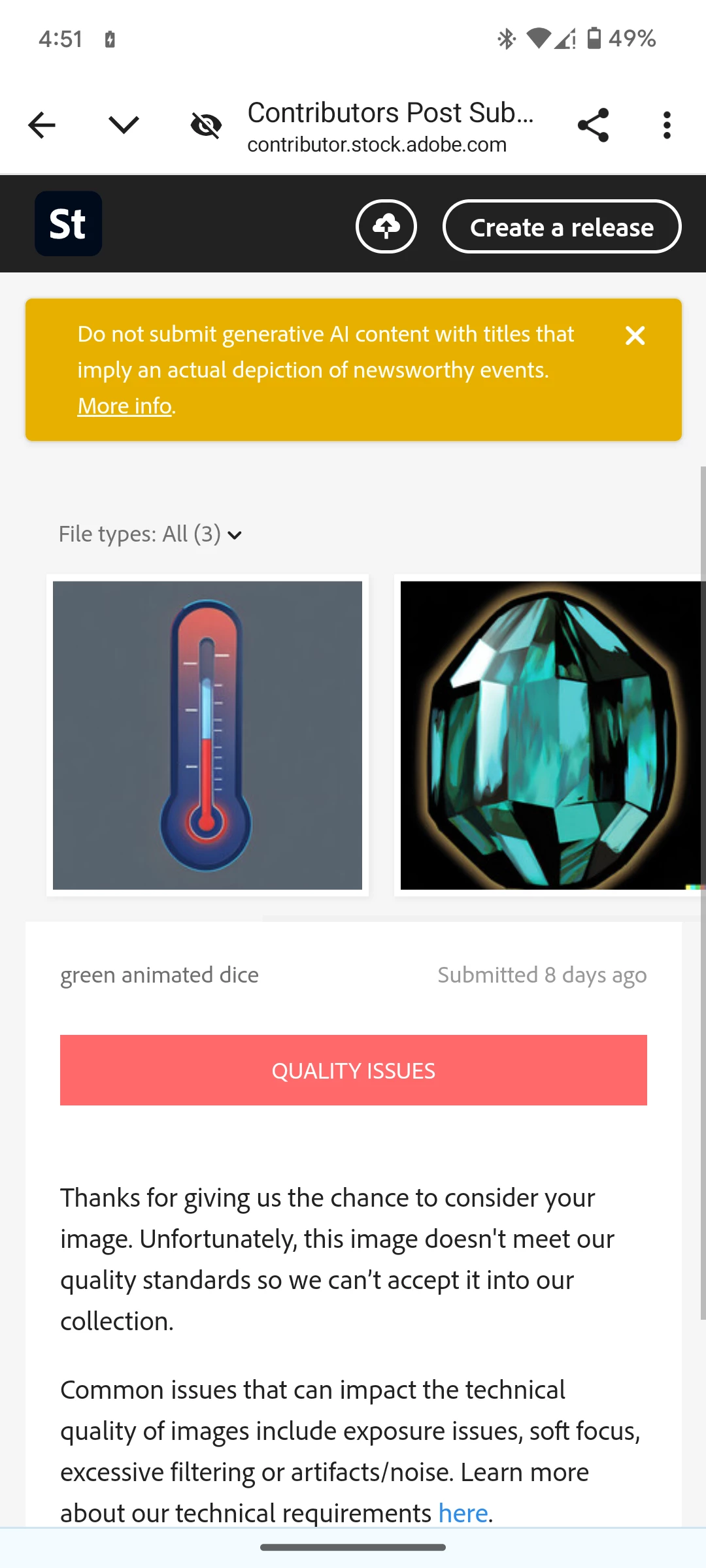
Task: Upload files with the cloud icon
Action: pyautogui.click(x=386, y=227)
